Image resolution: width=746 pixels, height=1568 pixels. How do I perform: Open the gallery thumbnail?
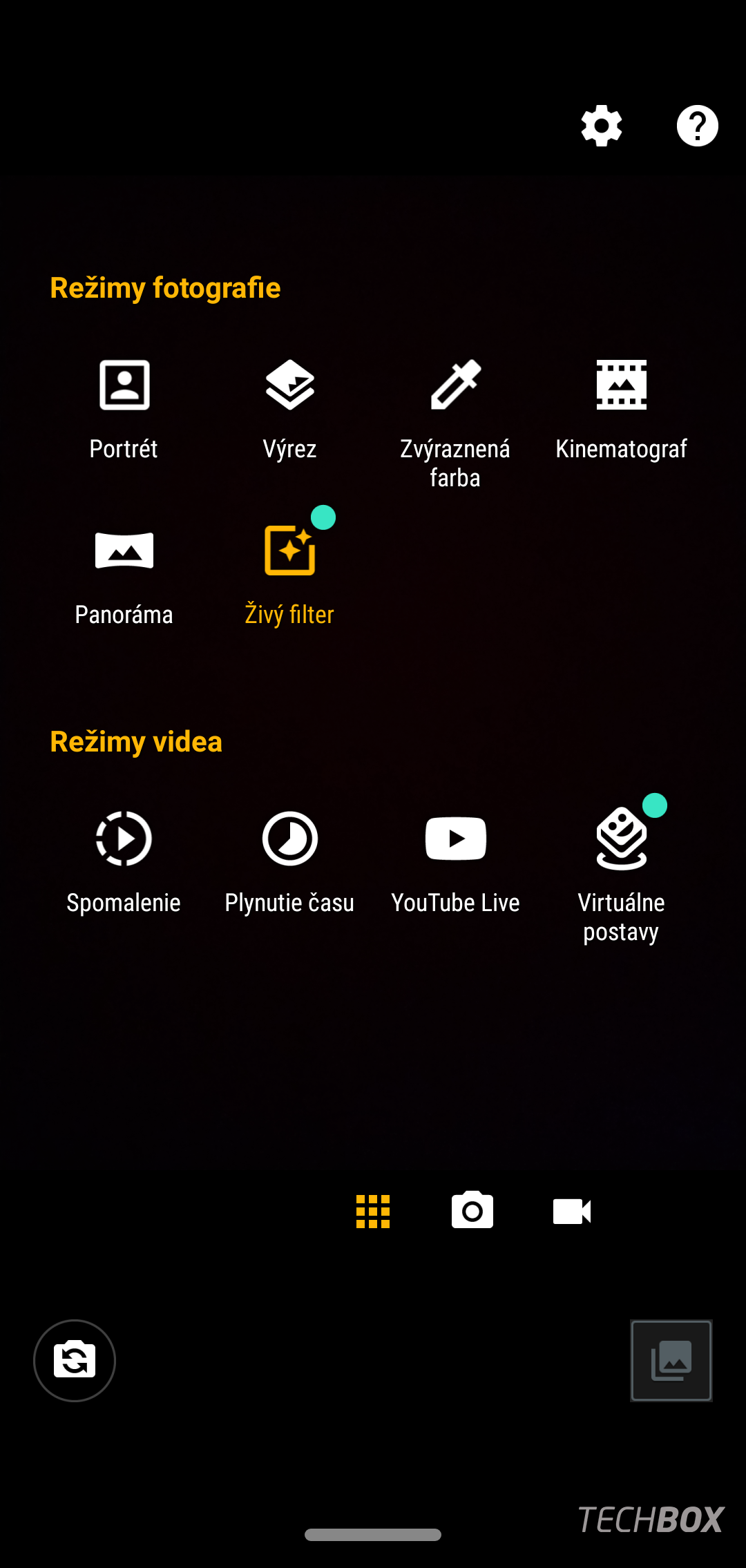click(671, 1361)
